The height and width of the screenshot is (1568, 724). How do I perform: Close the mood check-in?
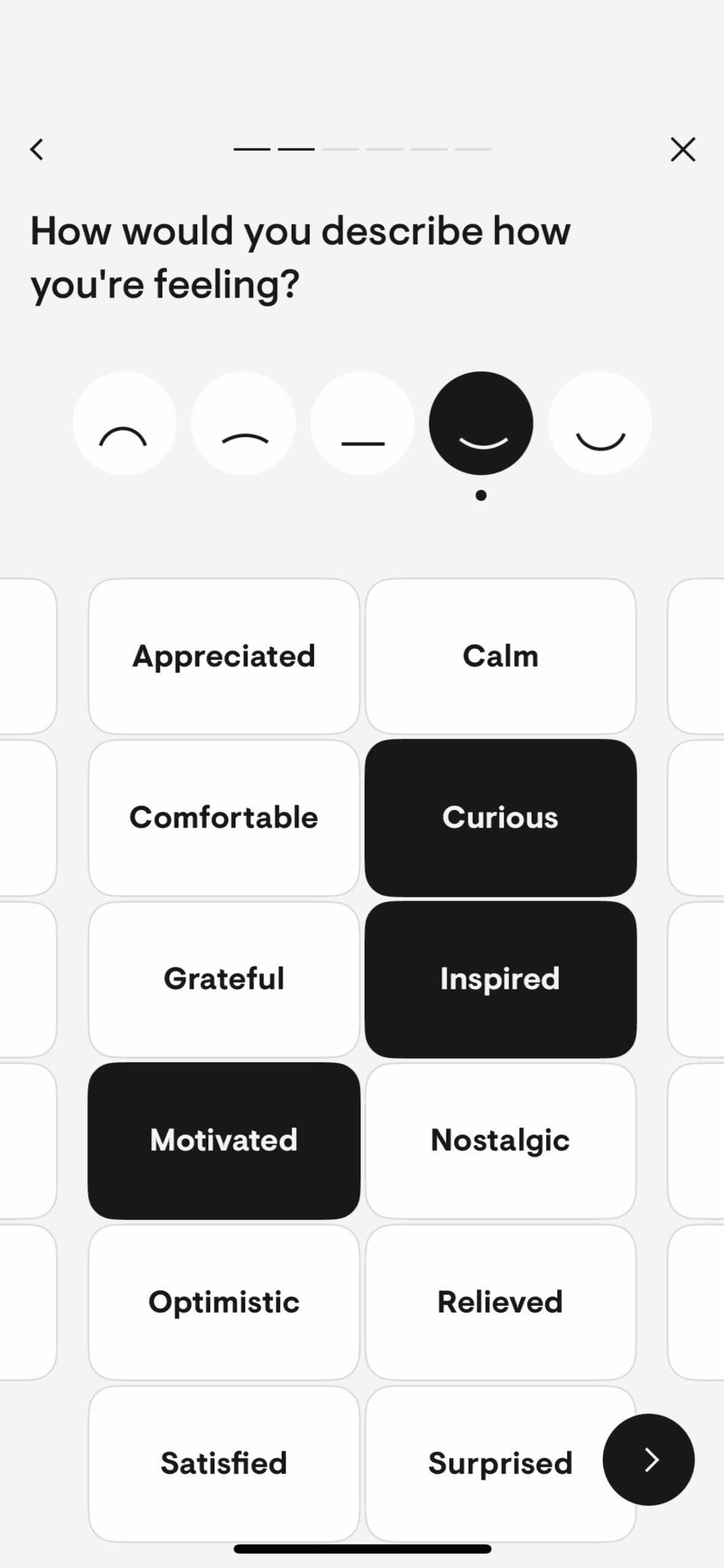(682, 149)
